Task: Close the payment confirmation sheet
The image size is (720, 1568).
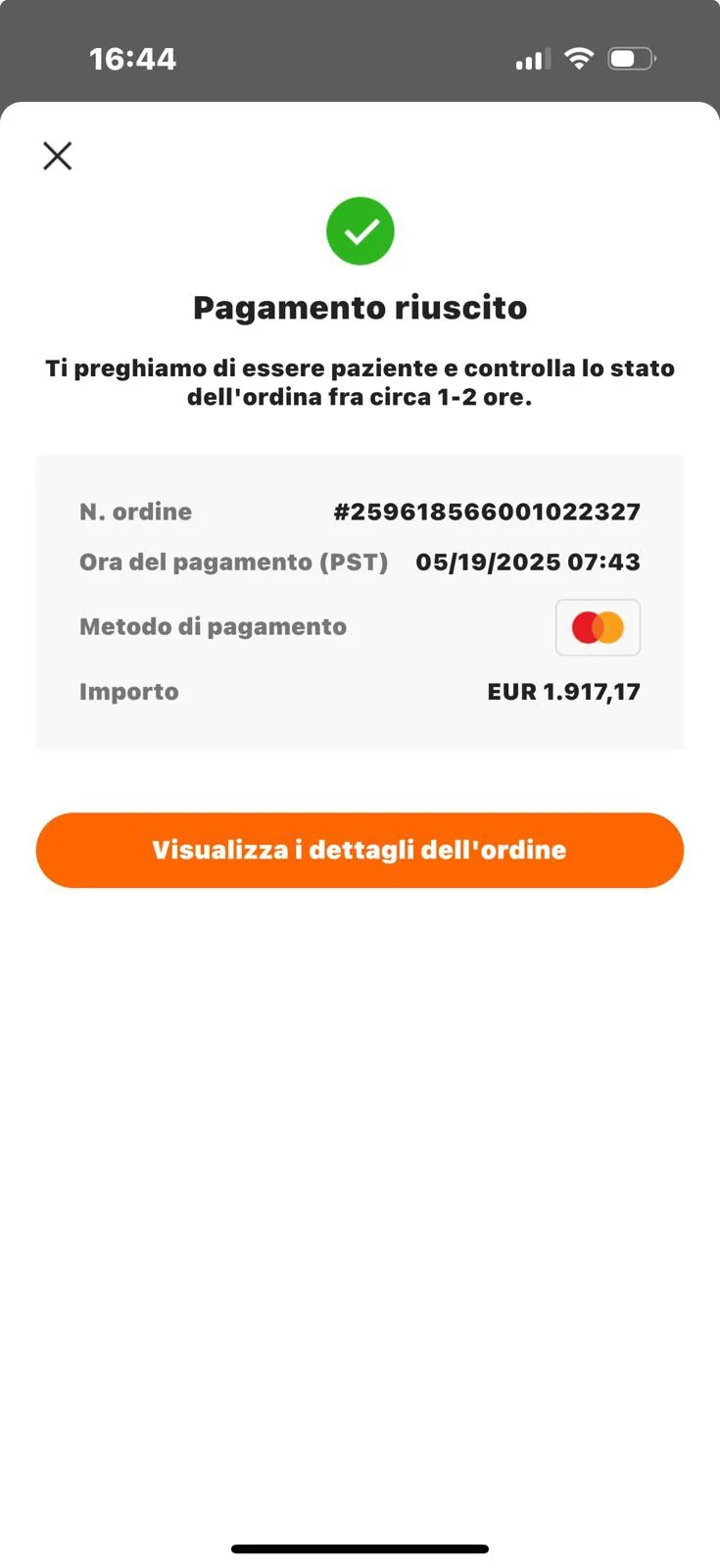Action: tap(58, 156)
